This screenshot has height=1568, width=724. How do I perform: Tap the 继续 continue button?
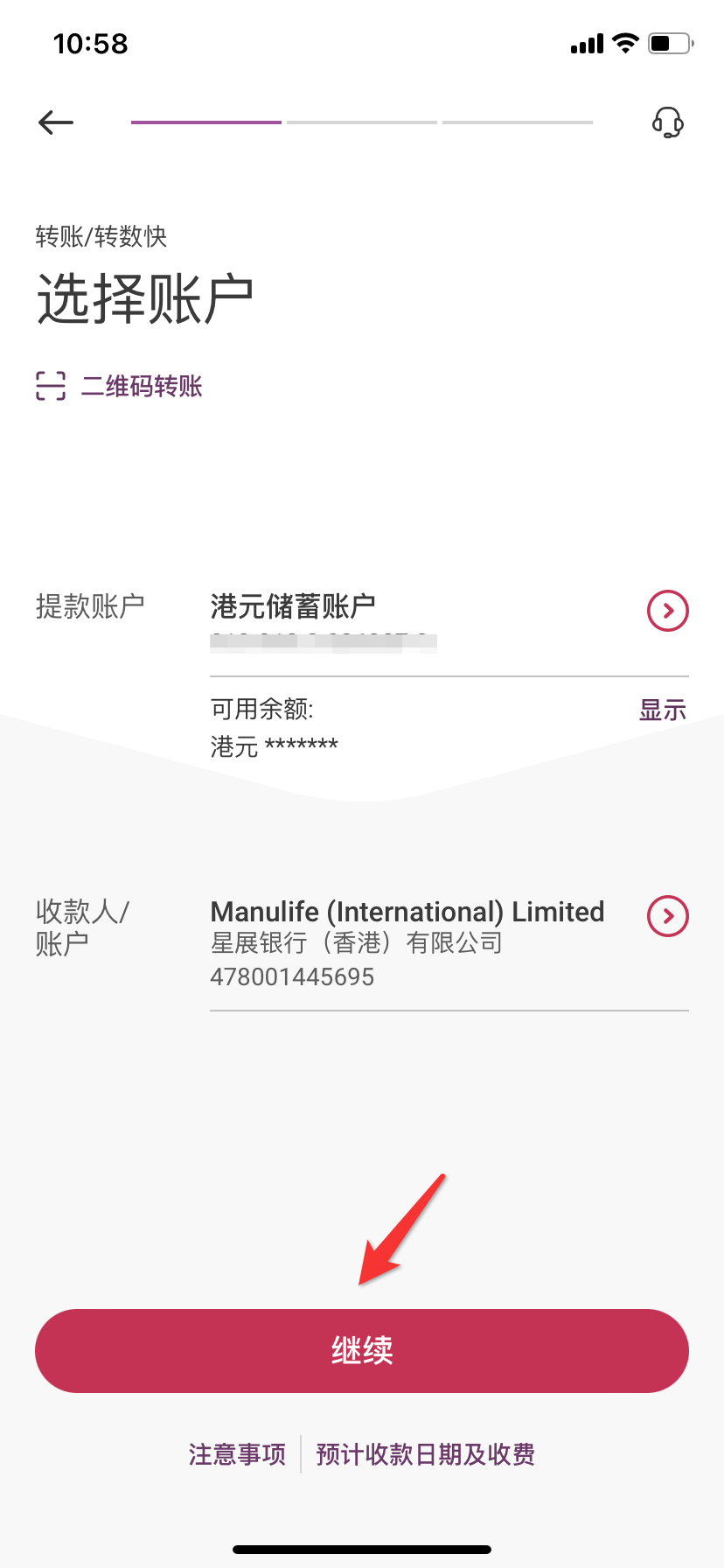coord(362,1350)
